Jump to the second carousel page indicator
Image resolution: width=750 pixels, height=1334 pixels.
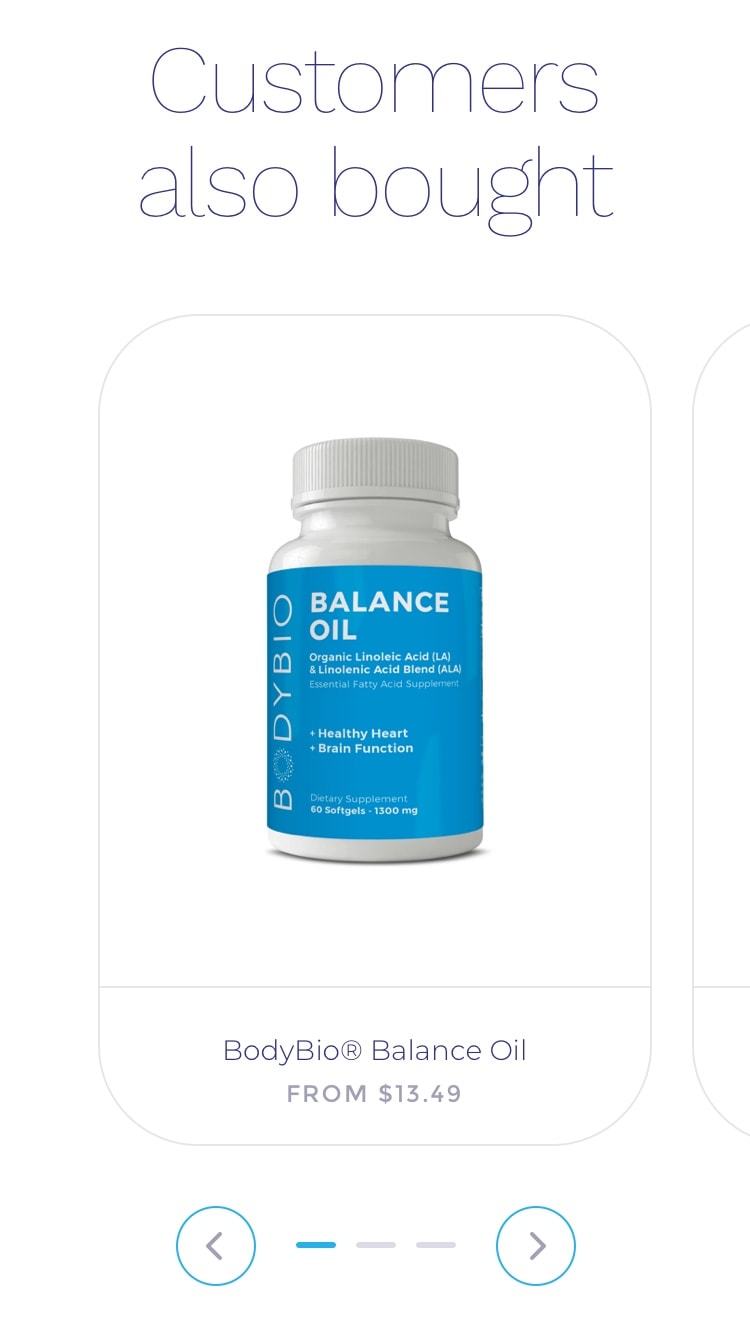[x=376, y=1245]
